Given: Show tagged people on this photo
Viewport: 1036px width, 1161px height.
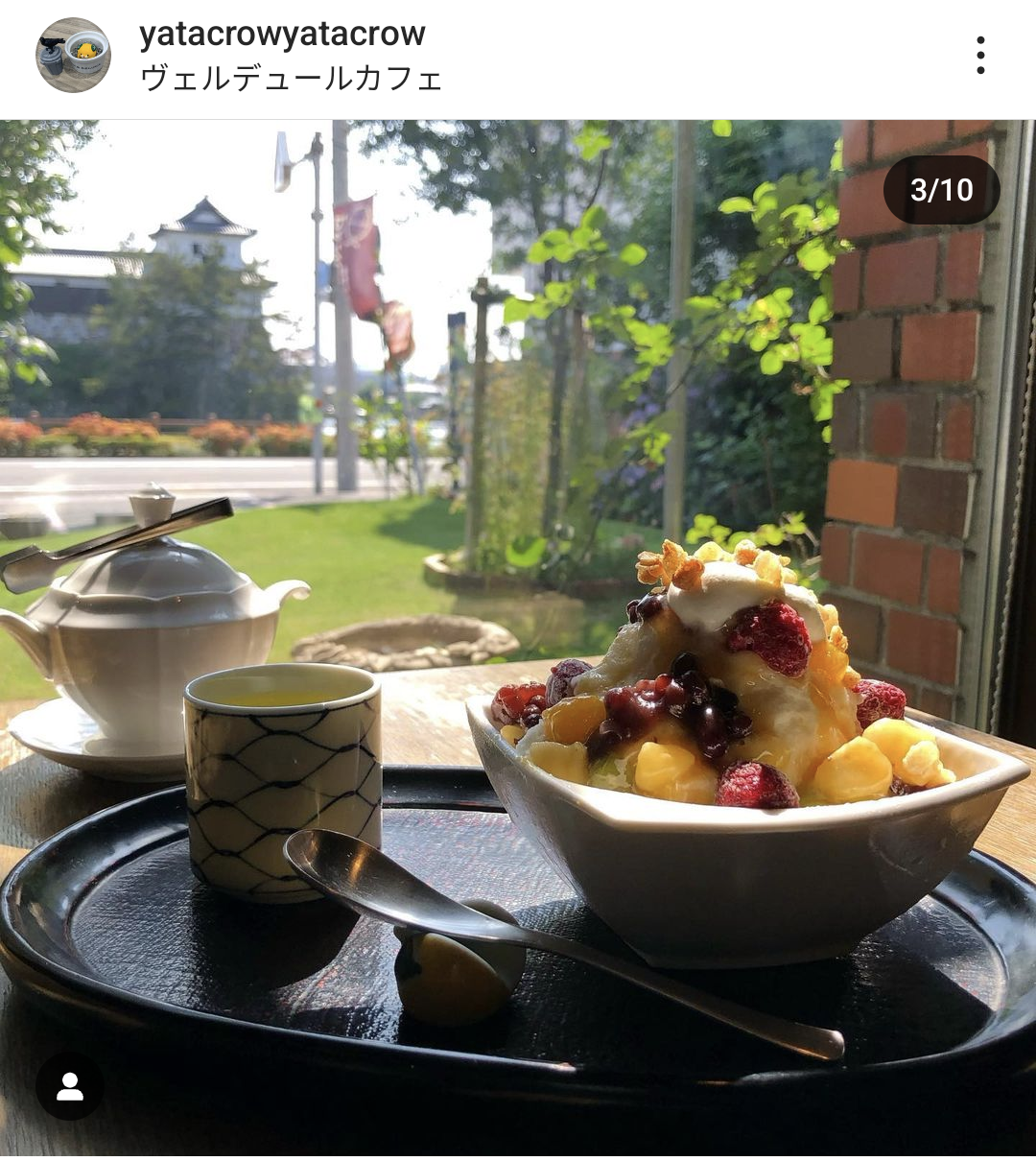Looking at the screenshot, I should click(69, 1087).
